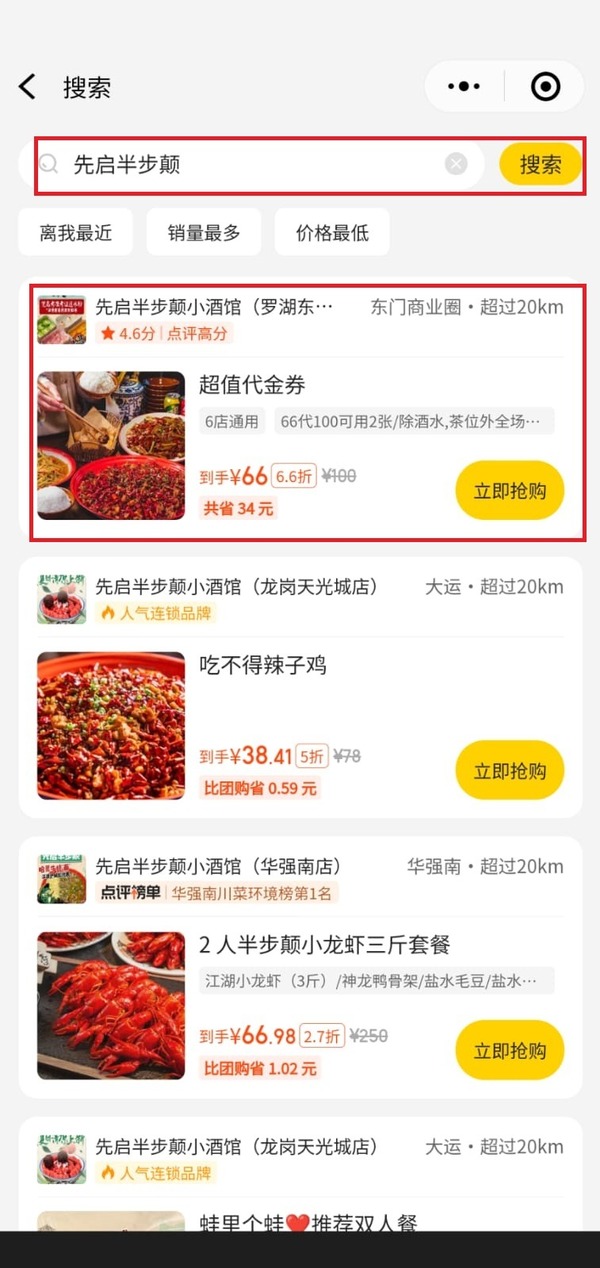The width and height of the screenshot is (600, 1268).
Task: Close the mini program with the circle icon
Action: click(x=545, y=87)
